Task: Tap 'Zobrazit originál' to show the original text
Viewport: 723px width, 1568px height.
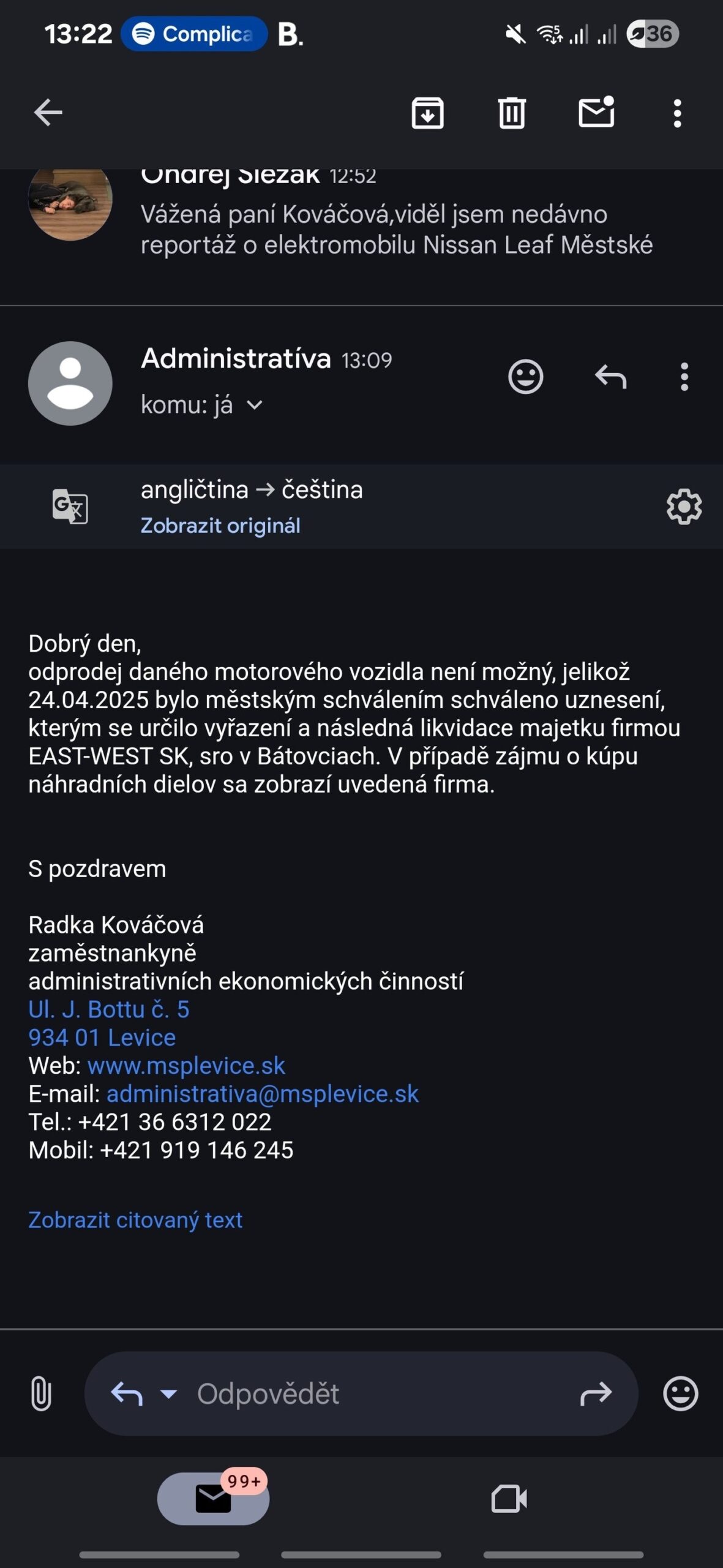Action: click(220, 526)
